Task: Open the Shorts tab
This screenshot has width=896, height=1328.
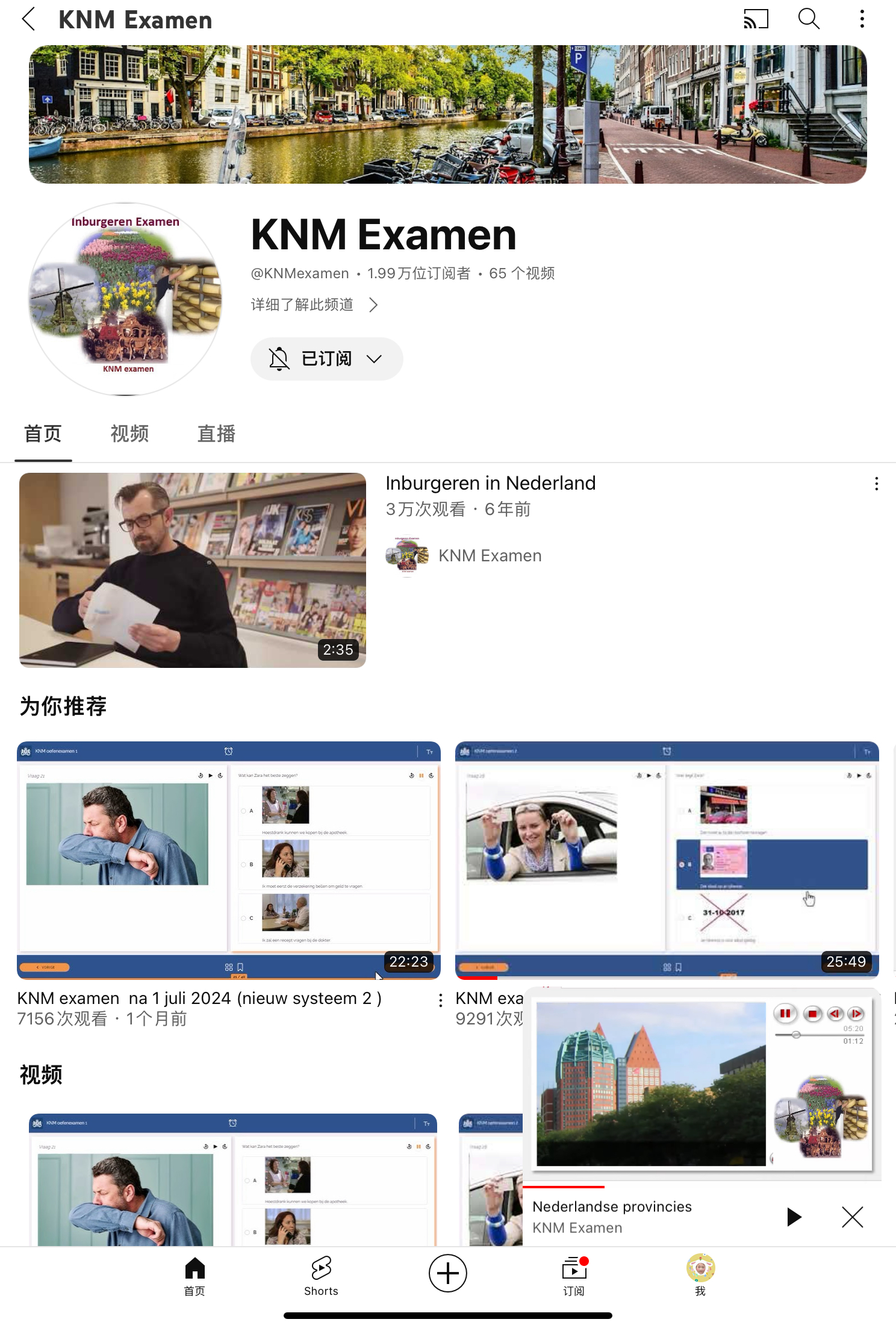Action: pos(321,1276)
